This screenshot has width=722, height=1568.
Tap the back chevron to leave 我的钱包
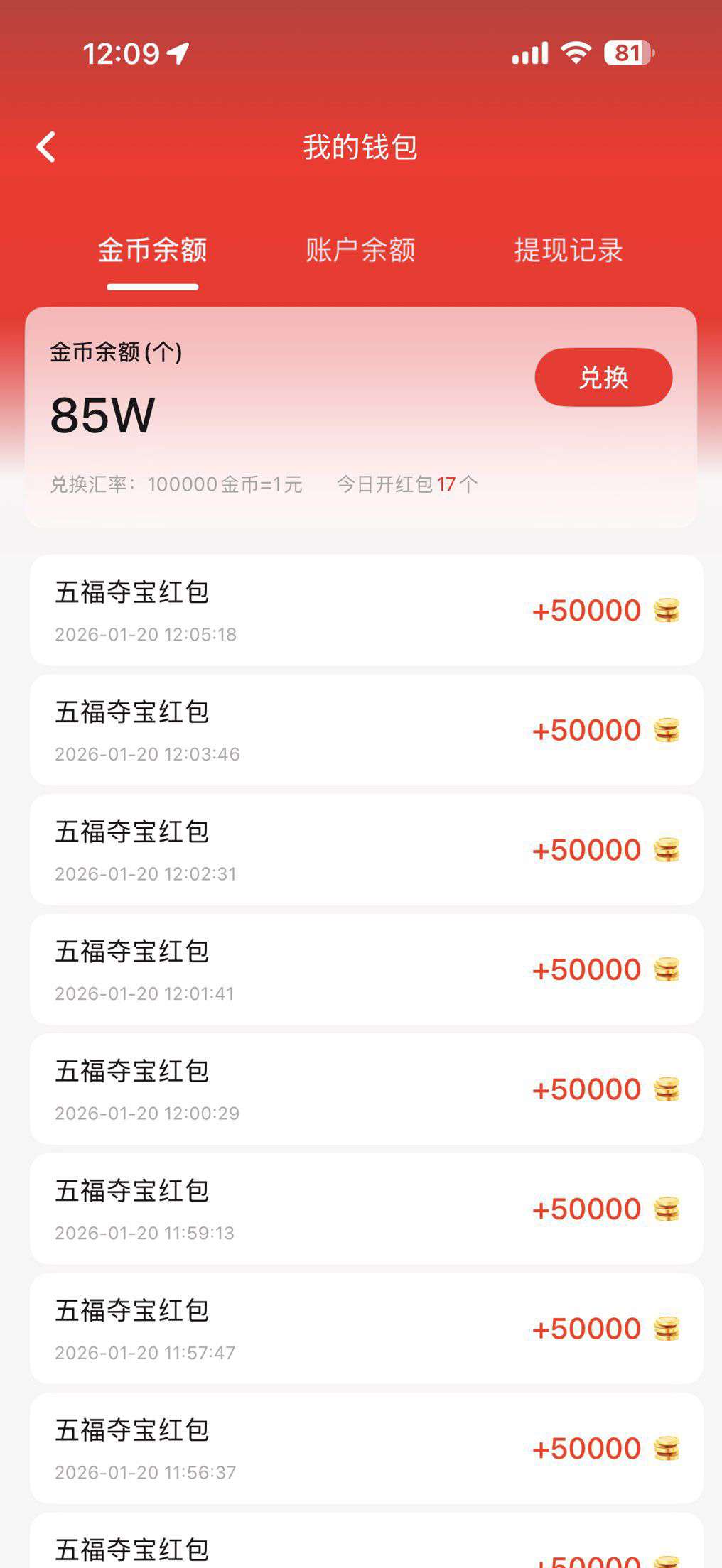coord(45,148)
